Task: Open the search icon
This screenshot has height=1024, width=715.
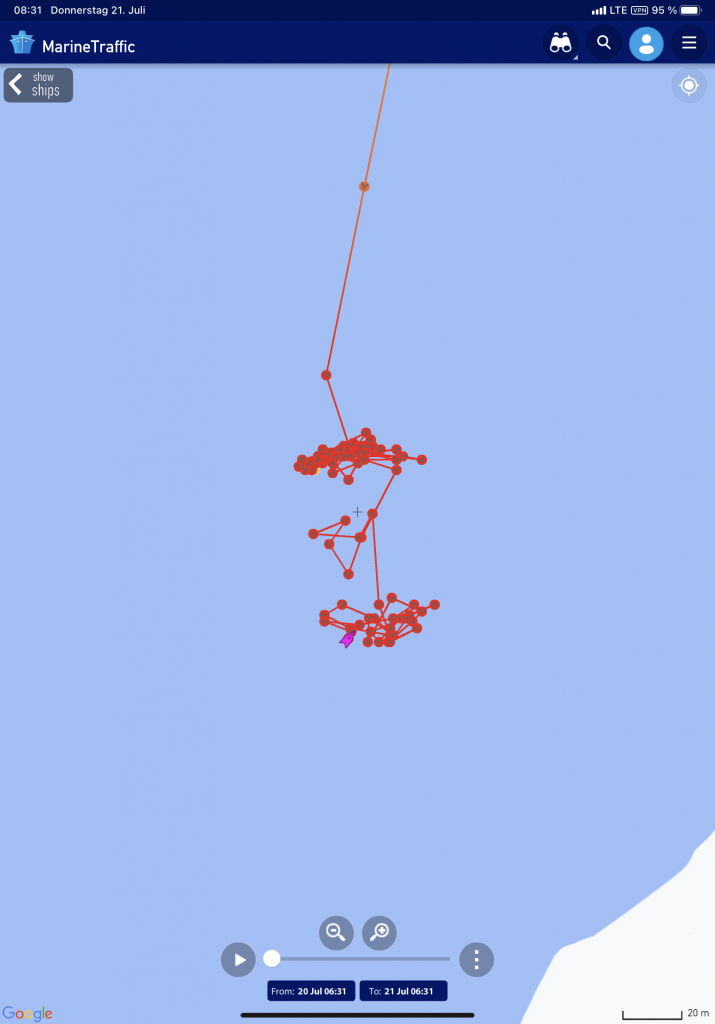Action: pyautogui.click(x=604, y=44)
